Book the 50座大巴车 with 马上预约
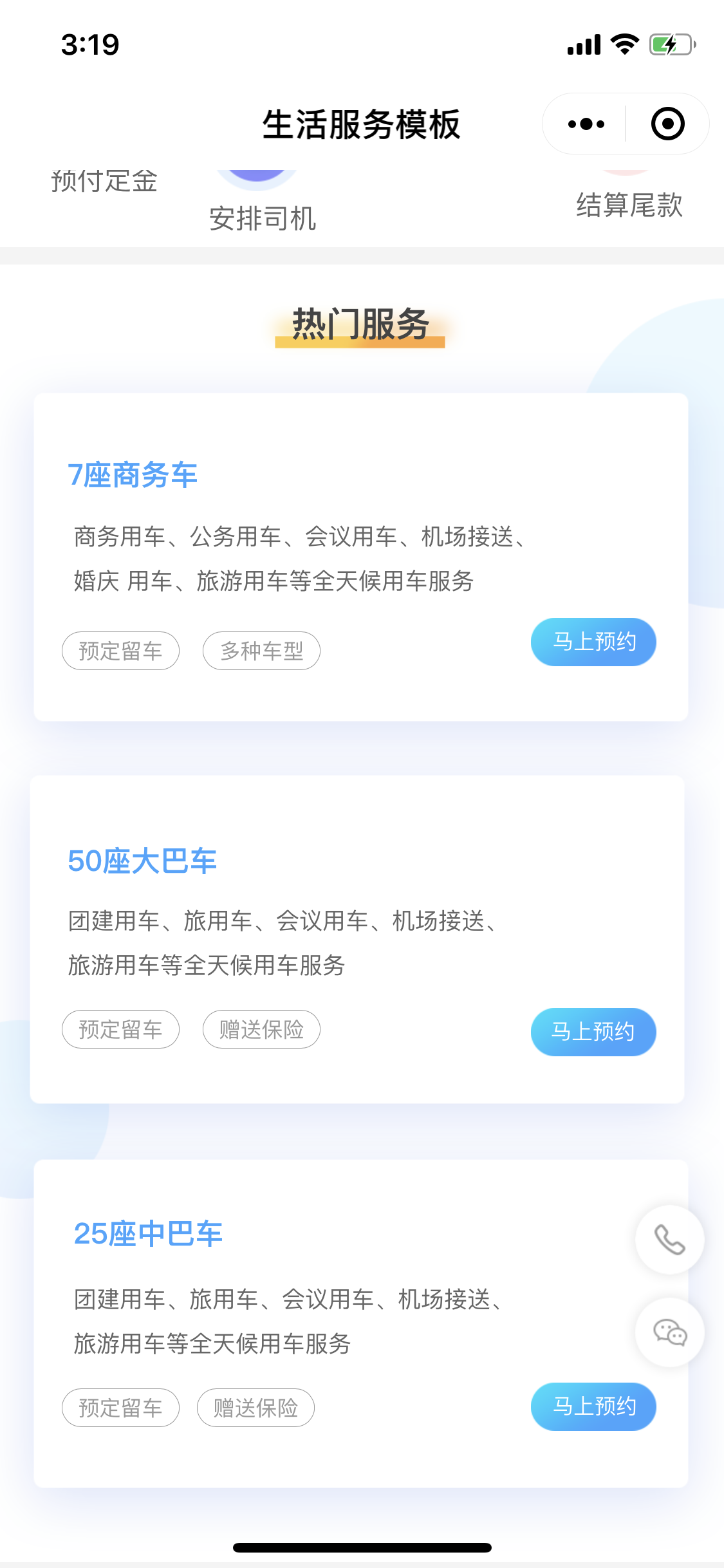The width and height of the screenshot is (724, 1568). (593, 1032)
